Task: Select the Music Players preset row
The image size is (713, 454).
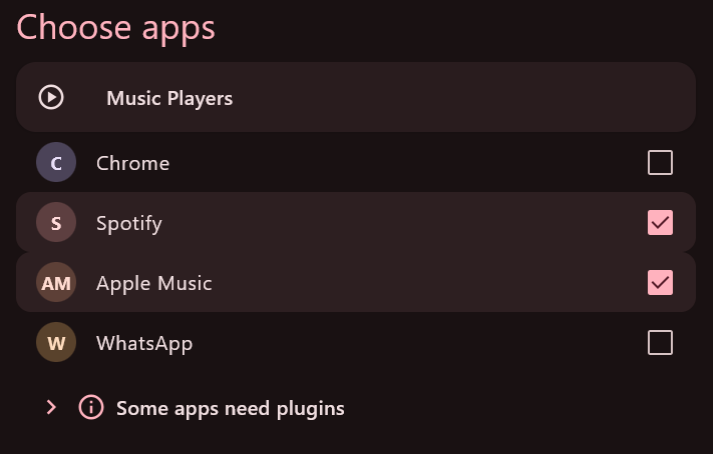Action: click(x=355, y=98)
